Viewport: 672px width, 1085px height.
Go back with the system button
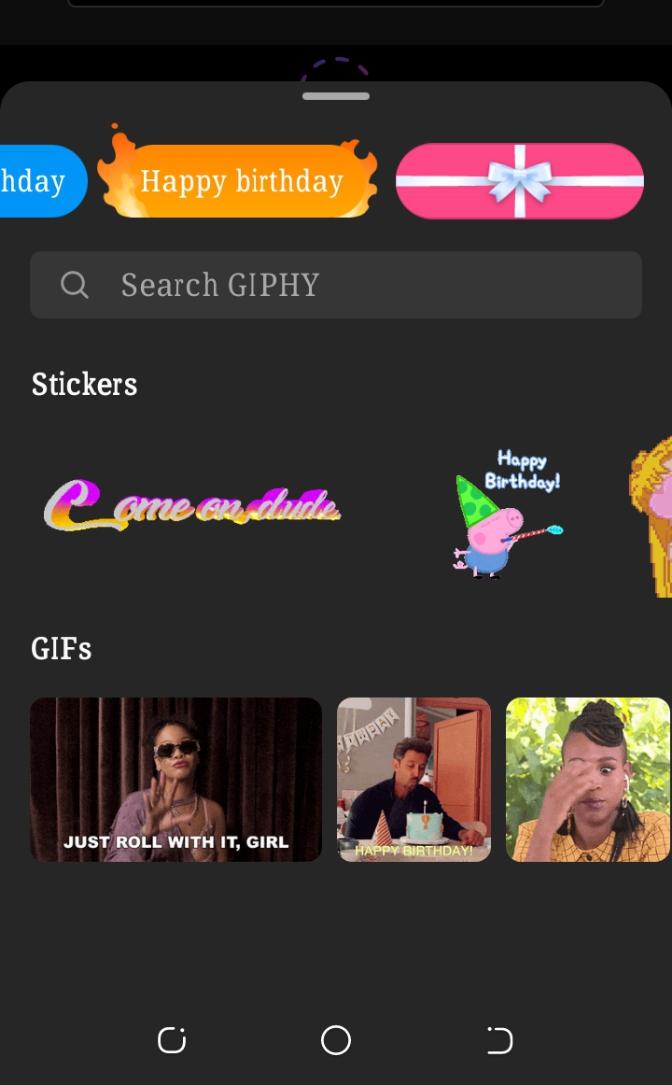pos(500,1040)
